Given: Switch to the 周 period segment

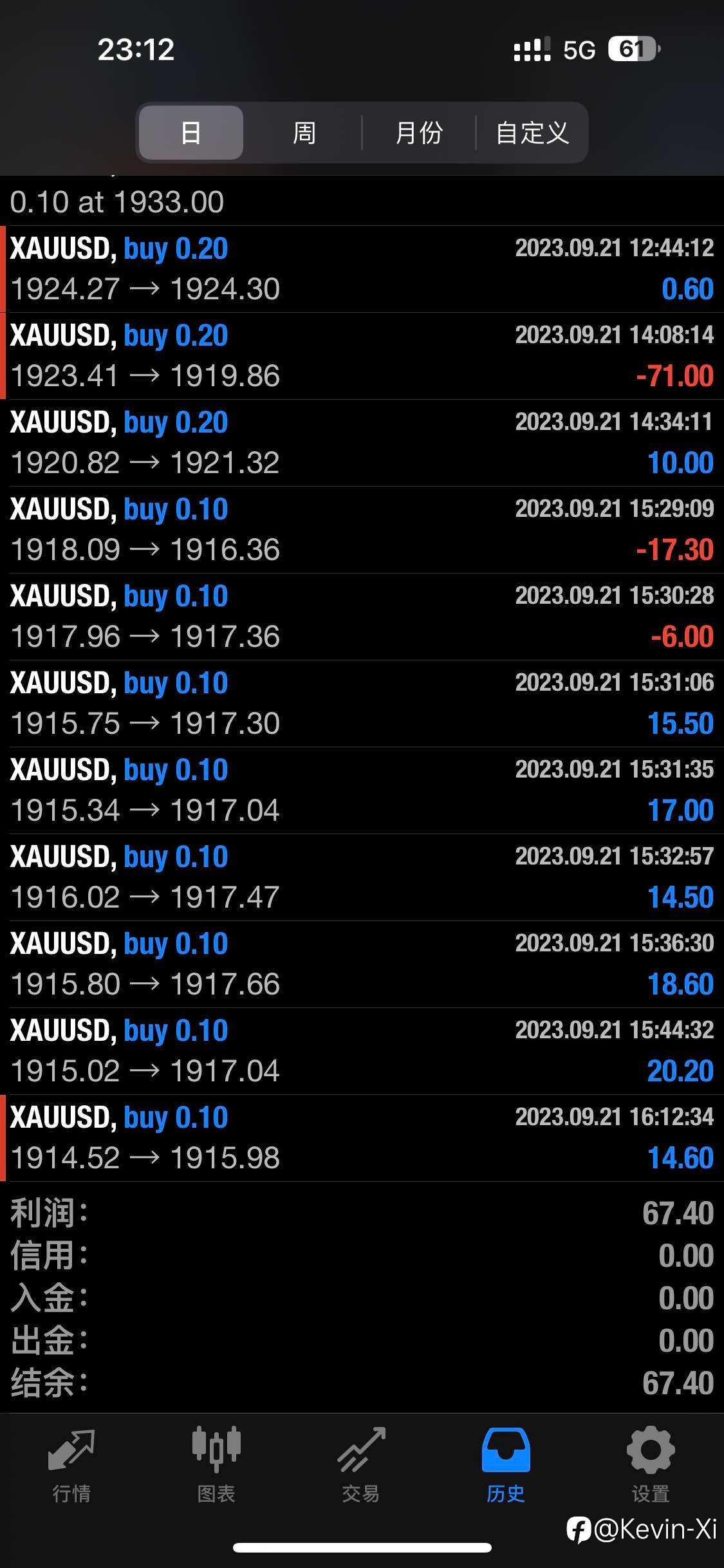Looking at the screenshot, I should [304, 133].
